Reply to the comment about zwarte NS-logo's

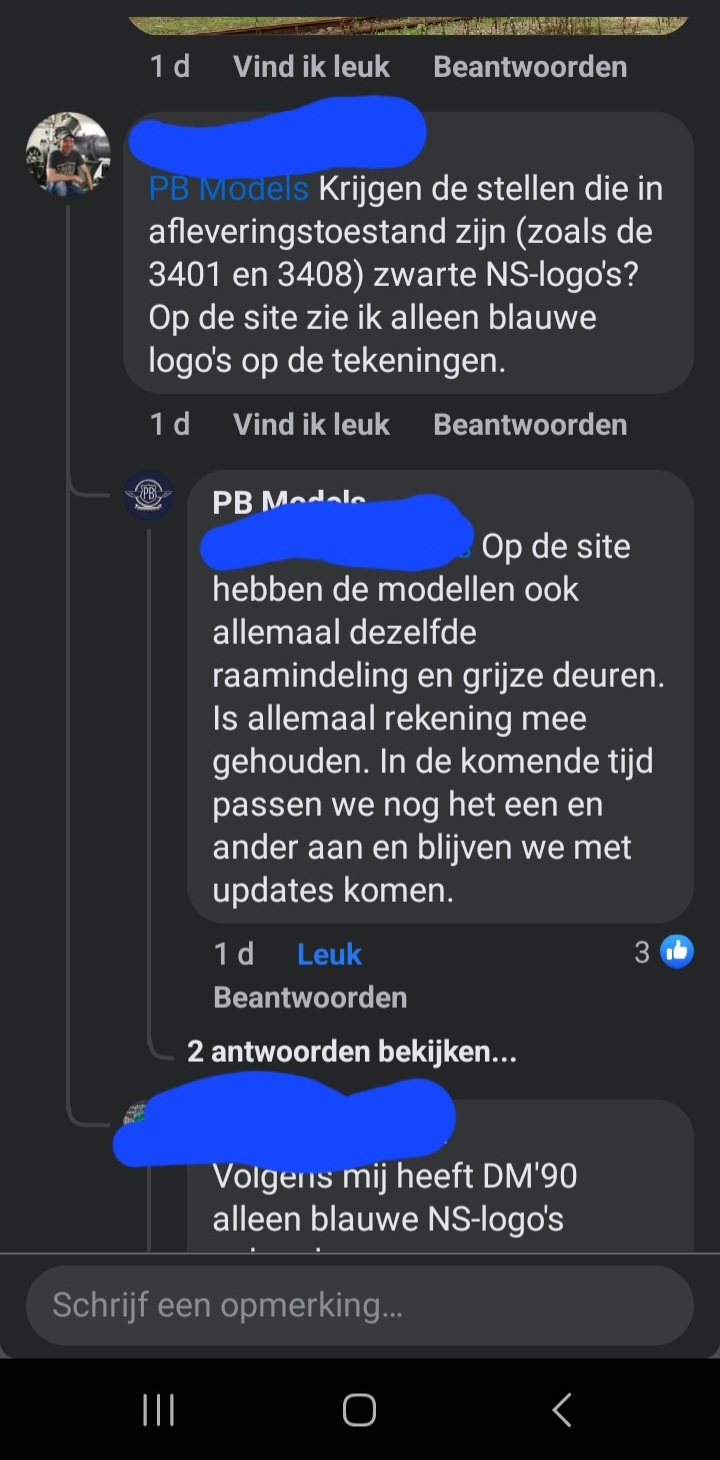(530, 425)
